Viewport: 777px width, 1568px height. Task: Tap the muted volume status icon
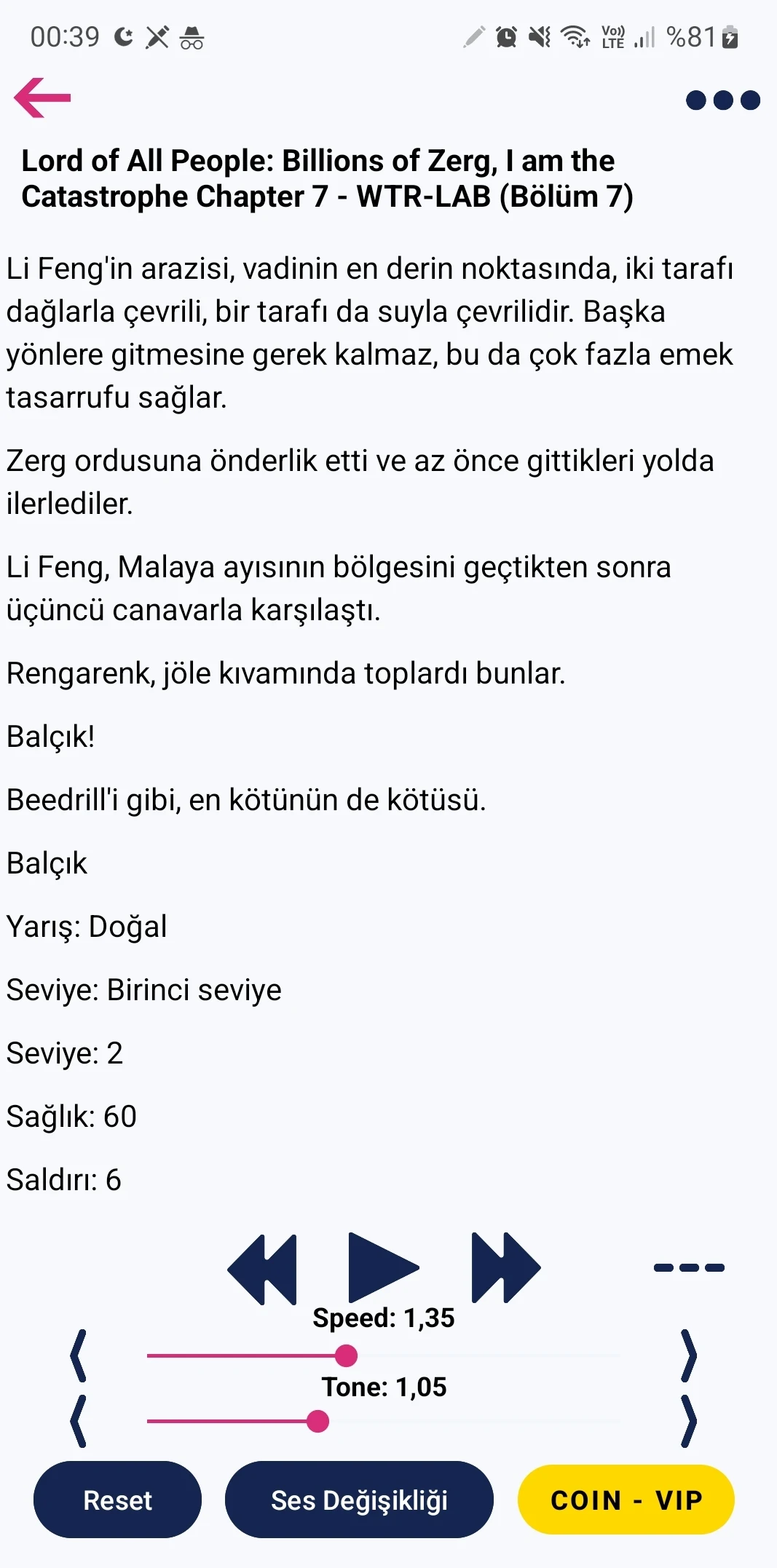[539, 36]
